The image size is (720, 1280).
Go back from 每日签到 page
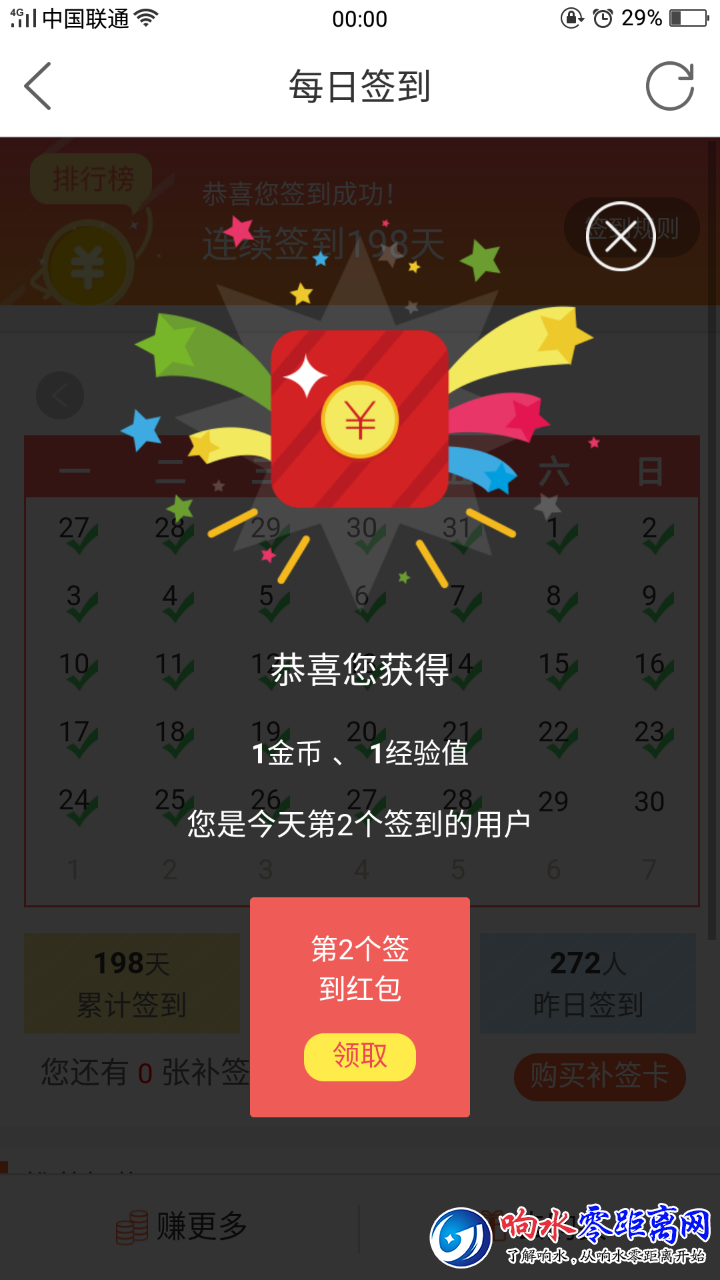pyautogui.click(x=38, y=86)
